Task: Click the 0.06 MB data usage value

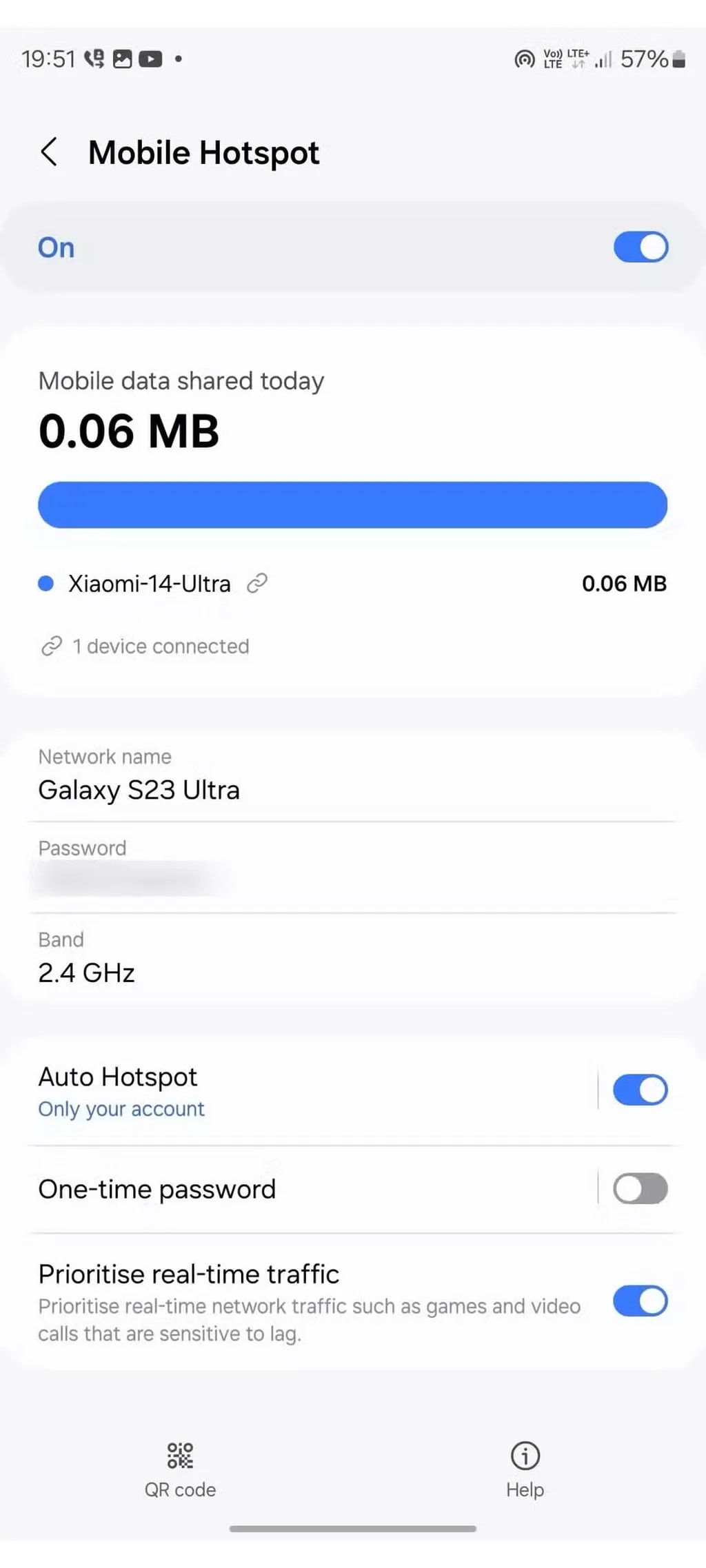Action: click(x=130, y=431)
